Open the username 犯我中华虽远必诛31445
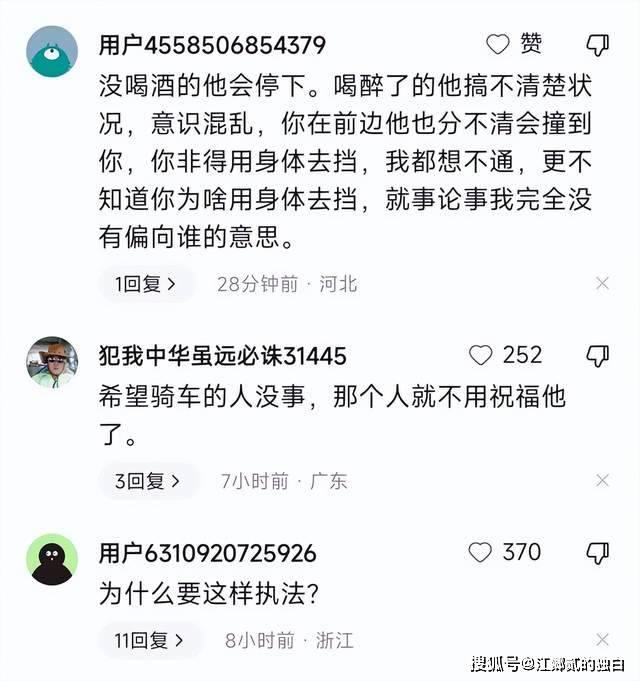Image resolution: width=640 pixels, height=681 pixels. [x=222, y=356]
